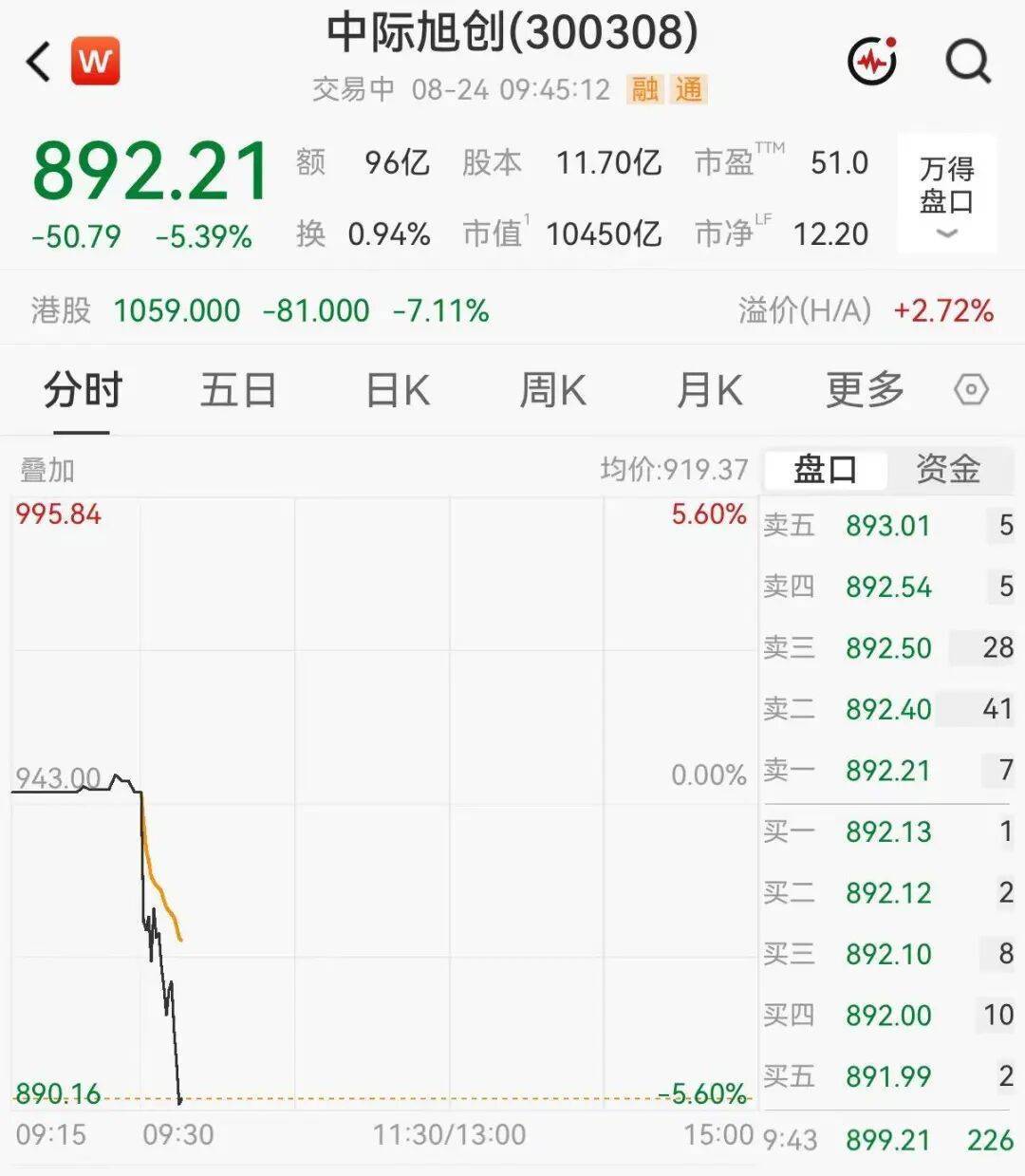Image resolution: width=1025 pixels, height=1176 pixels.
Task: Switch to the 资金 panel
Action: click(948, 469)
